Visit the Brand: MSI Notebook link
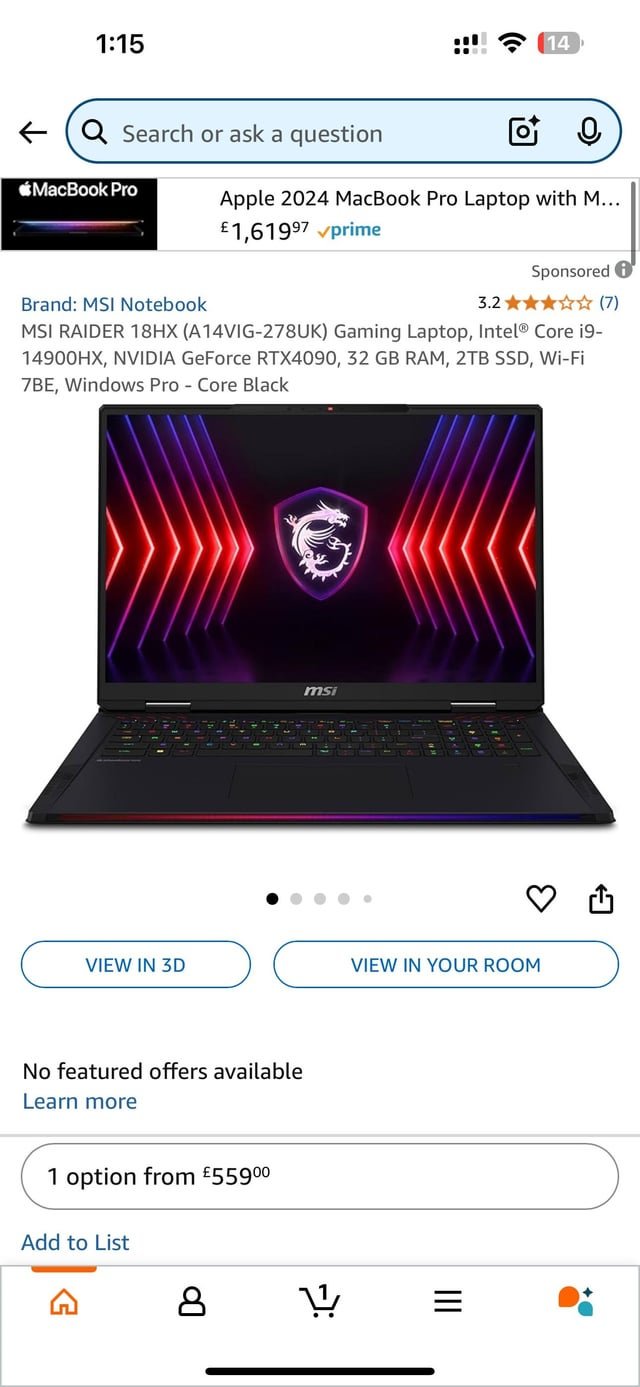This screenshot has width=640, height=1387. (x=114, y=304)
